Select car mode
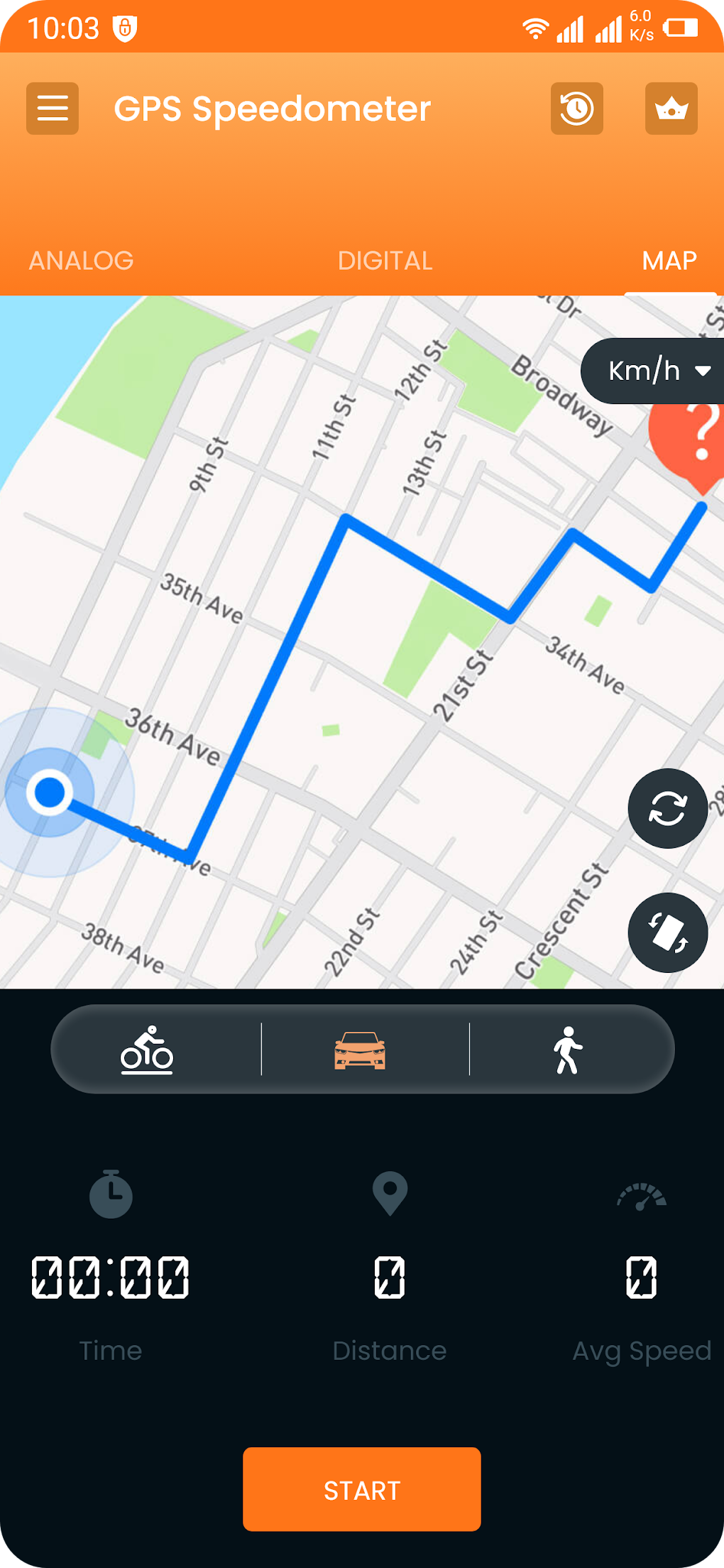 click(x=360, y=1050)
